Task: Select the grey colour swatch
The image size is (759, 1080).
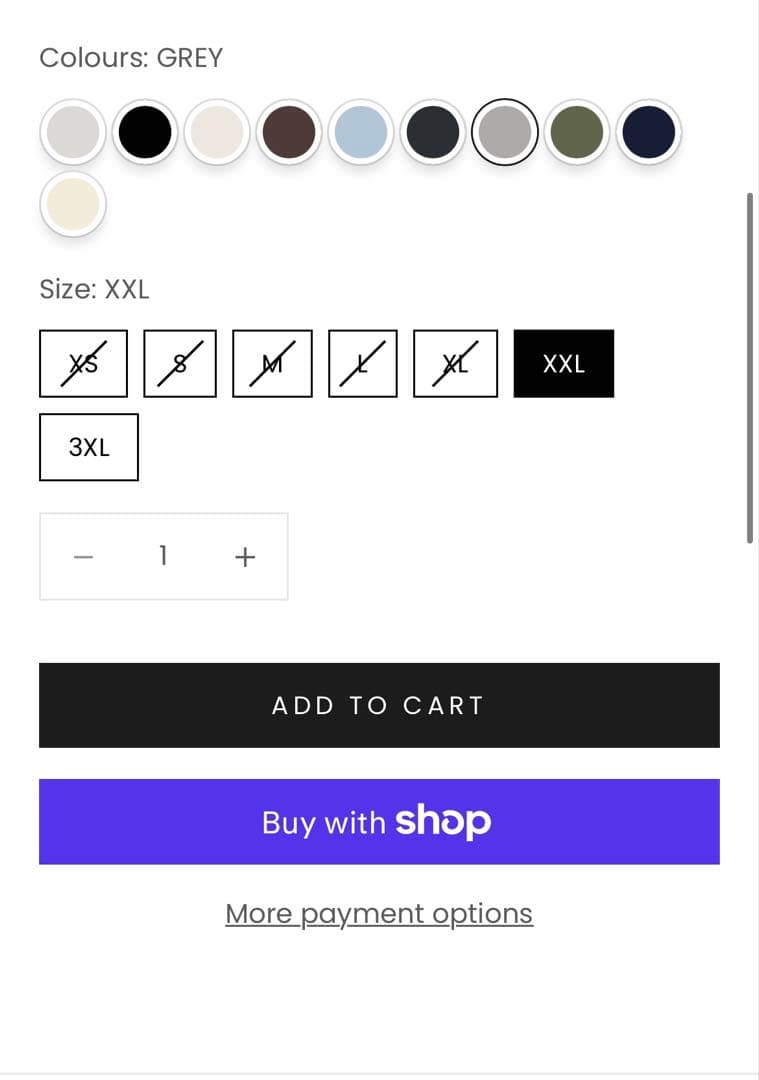Action: point(504,131)
